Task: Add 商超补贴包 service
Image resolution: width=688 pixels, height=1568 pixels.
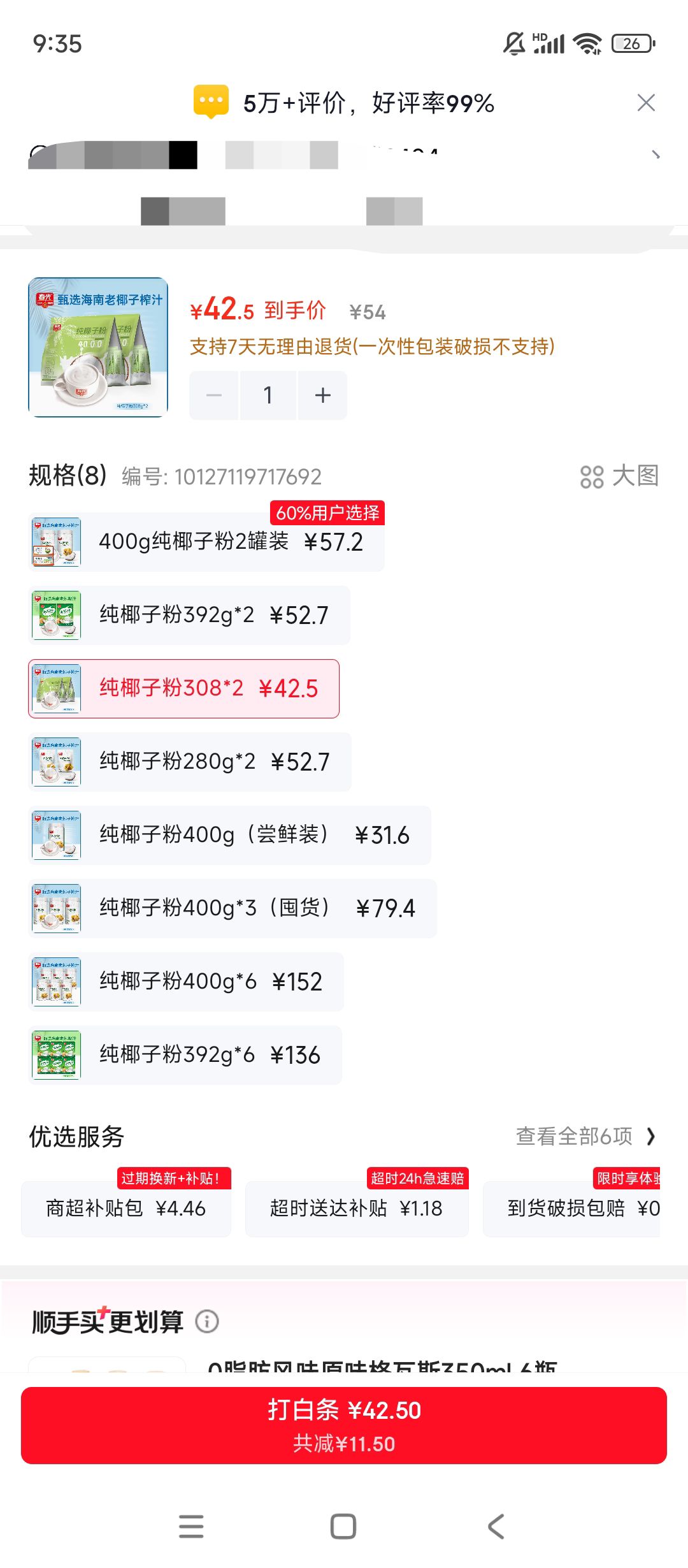Action: (126, 1209)
